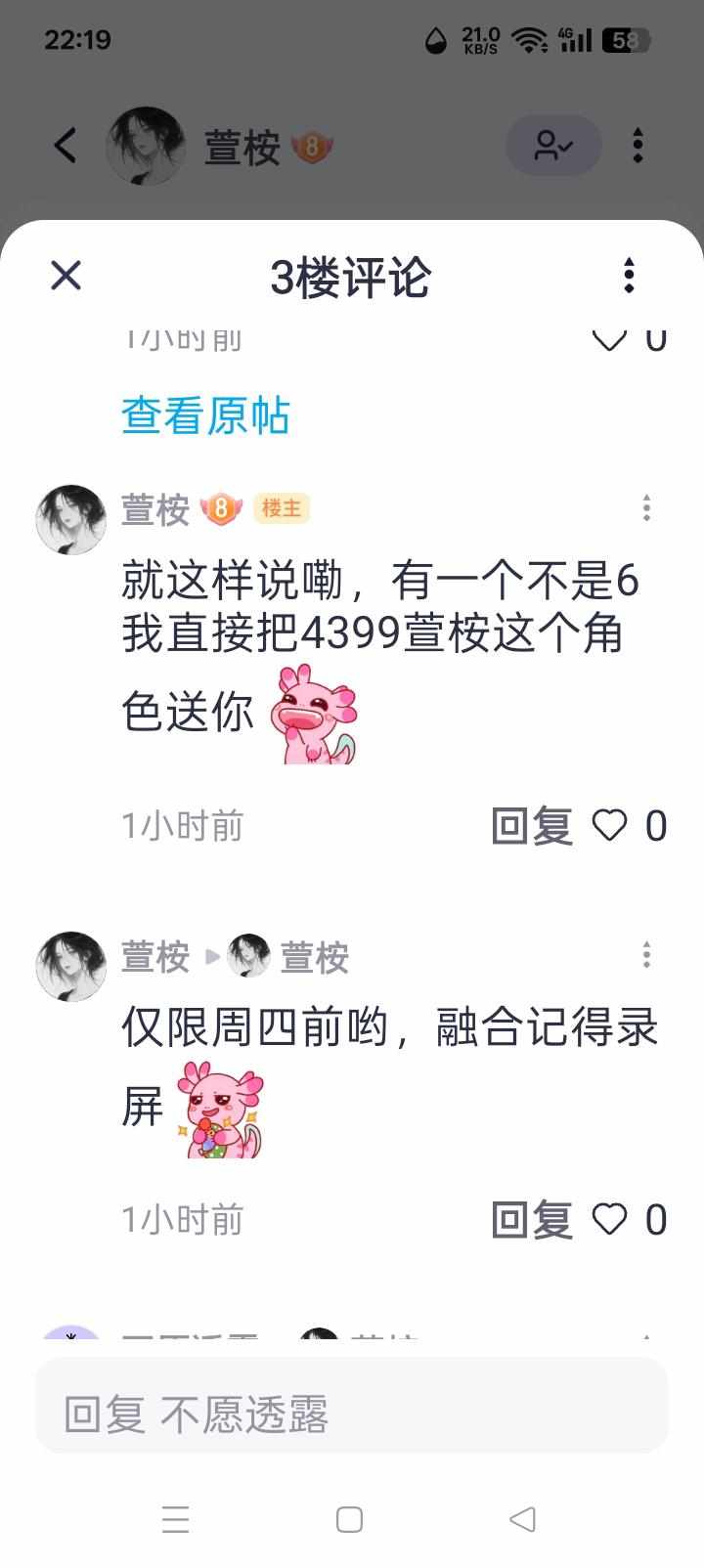The height and width of the screenshot is (1568, 704).
Task: Open options for the 就这样说嘞 comment
Action: [646, 508]
